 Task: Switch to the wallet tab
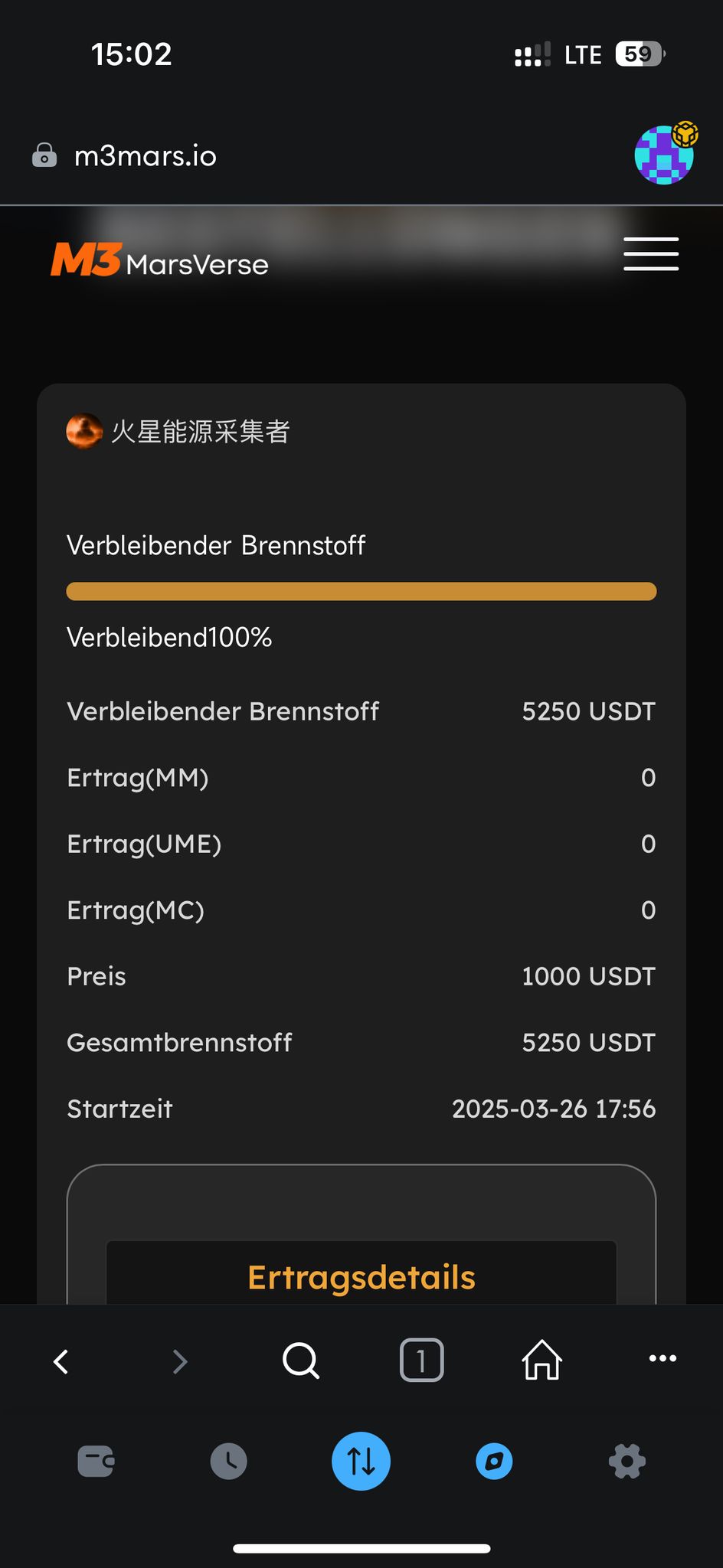click(x=96, y=1461)
